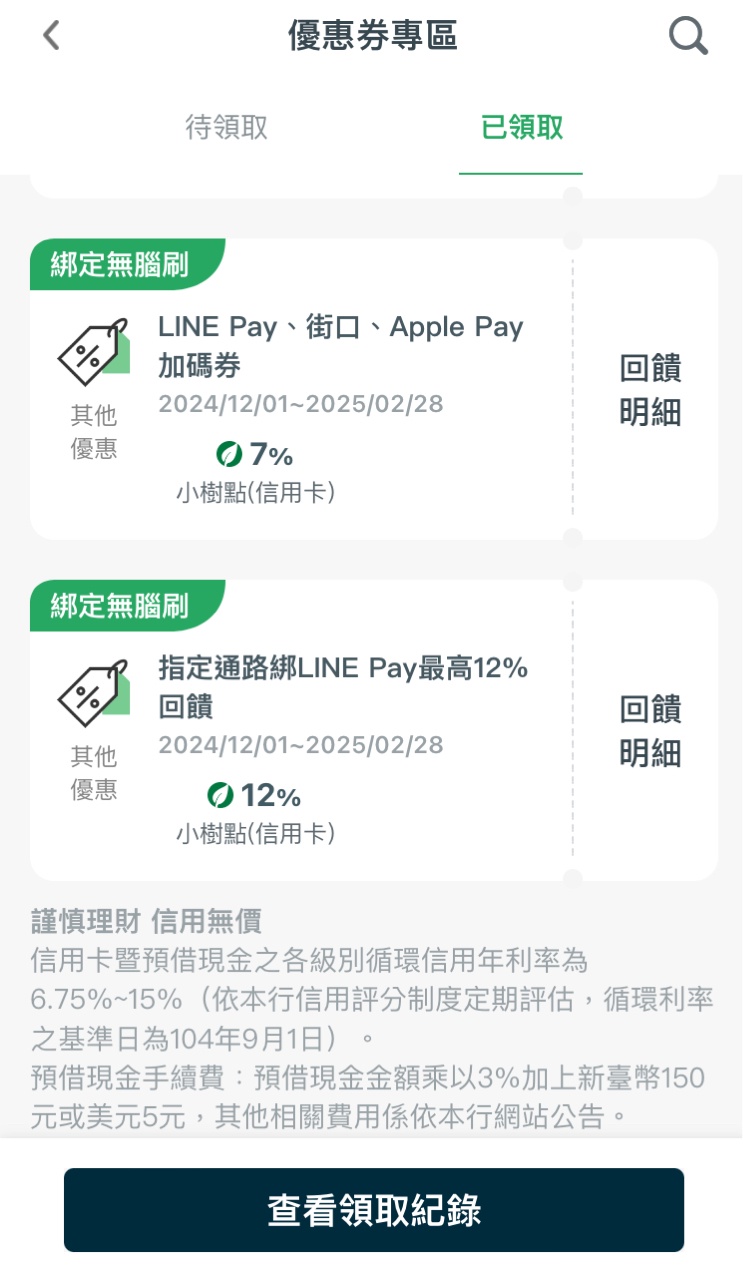Open the 指定通路綁LINE Pay最高12%回饋 coupon card
The height and width of the screenshot is (1280, 743).
pyautogui.click(x=301, y=731)
